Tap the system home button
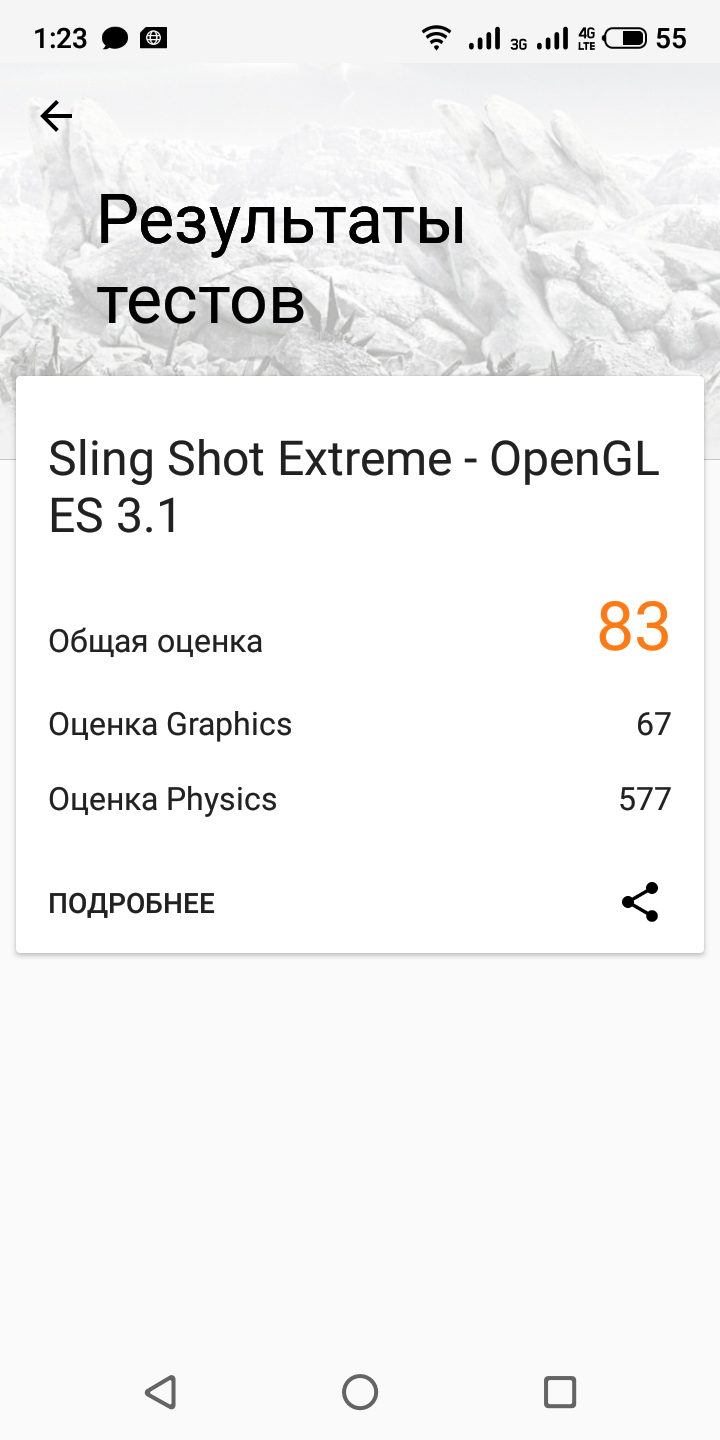The height and width of the screenshot is (1440, 720). (360, 1391)
